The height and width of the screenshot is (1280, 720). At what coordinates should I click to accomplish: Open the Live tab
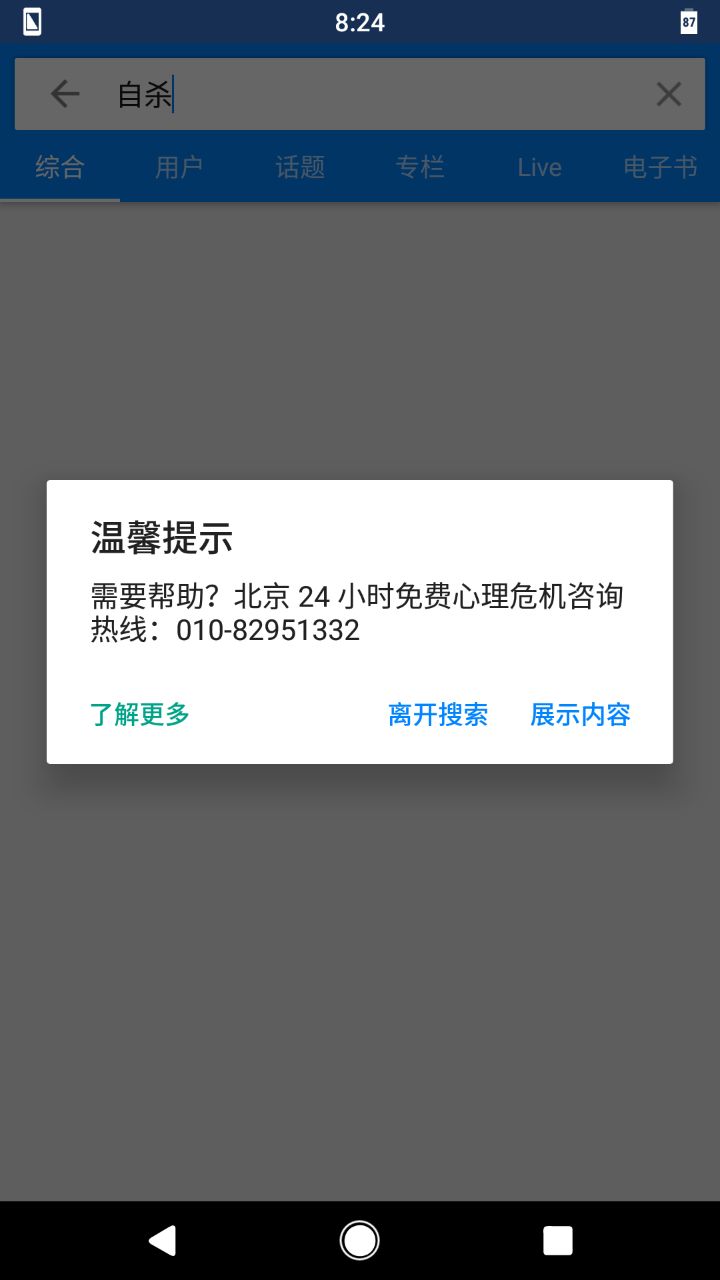[540, 167]
